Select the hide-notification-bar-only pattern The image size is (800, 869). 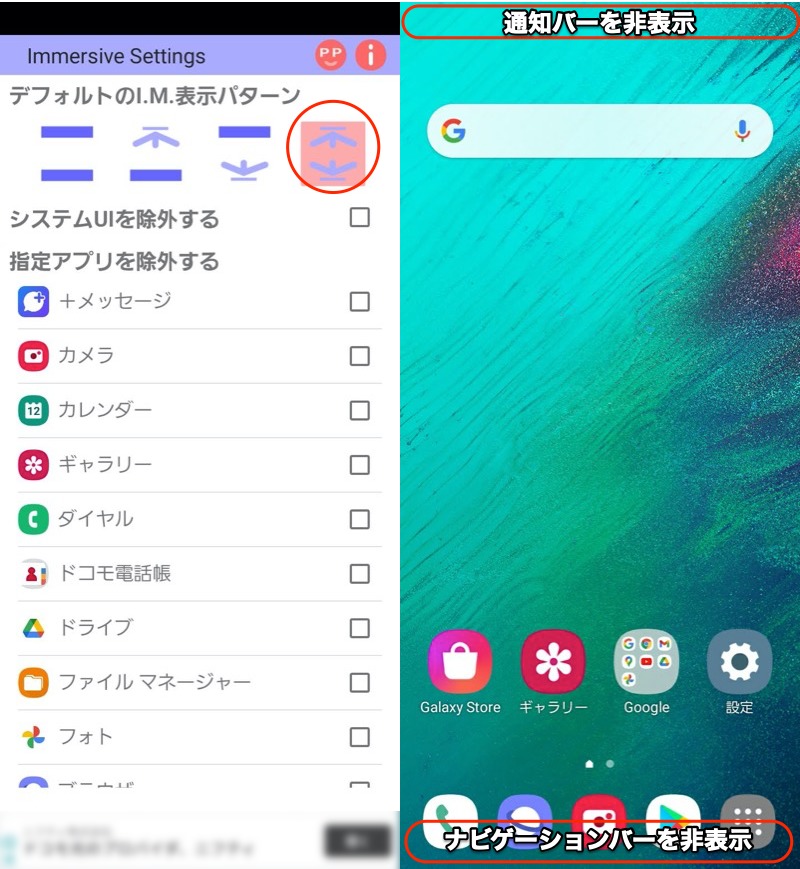155,153
